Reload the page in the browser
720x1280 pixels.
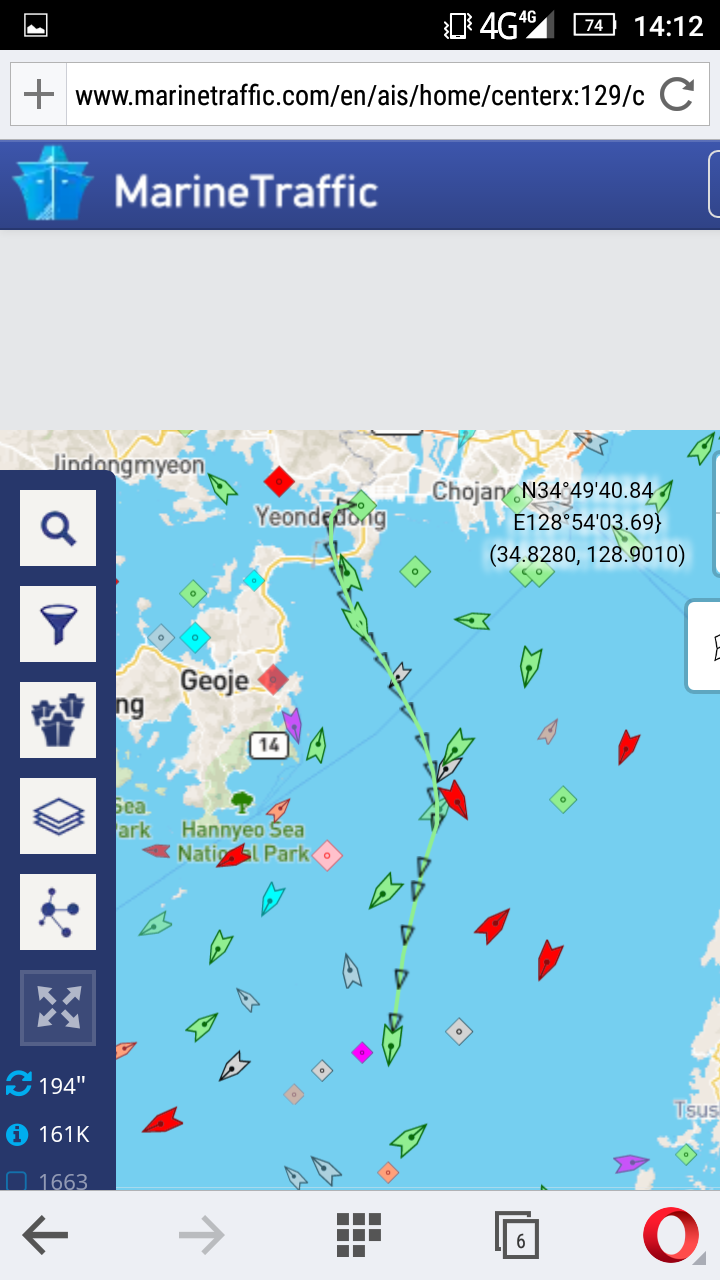677,95
